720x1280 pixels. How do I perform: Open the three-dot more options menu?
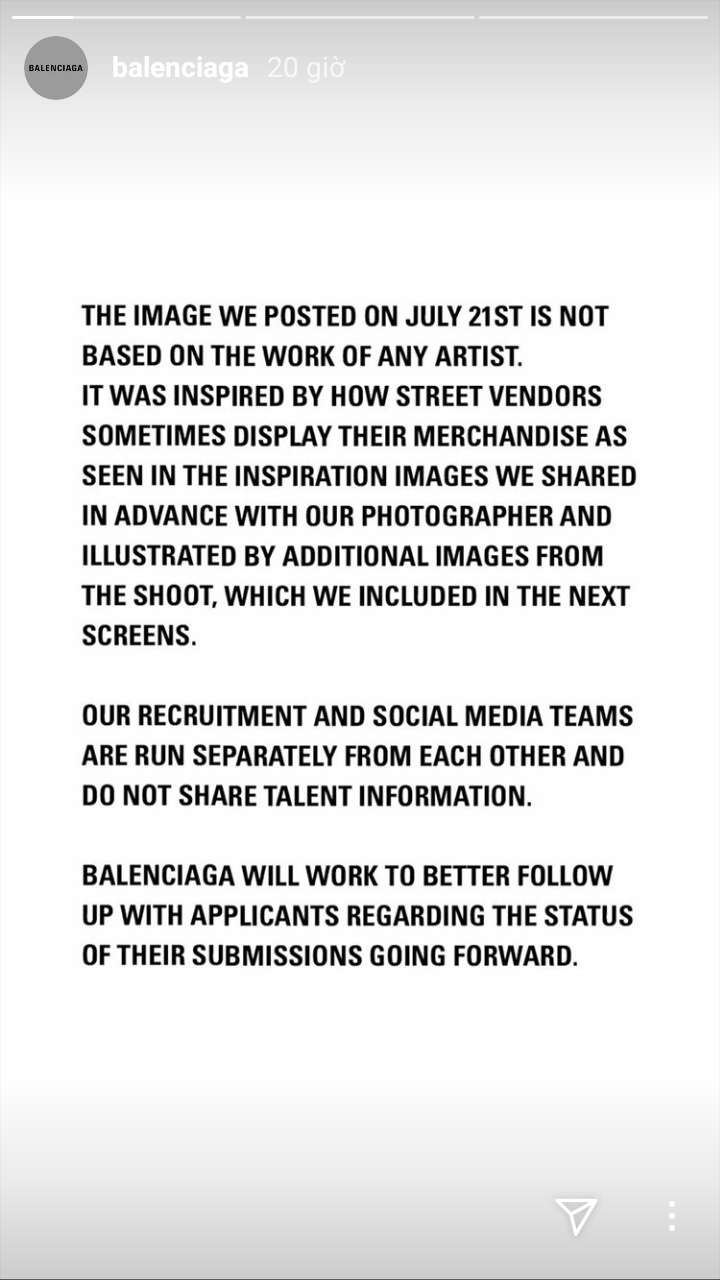click(x=671, y=1215)
